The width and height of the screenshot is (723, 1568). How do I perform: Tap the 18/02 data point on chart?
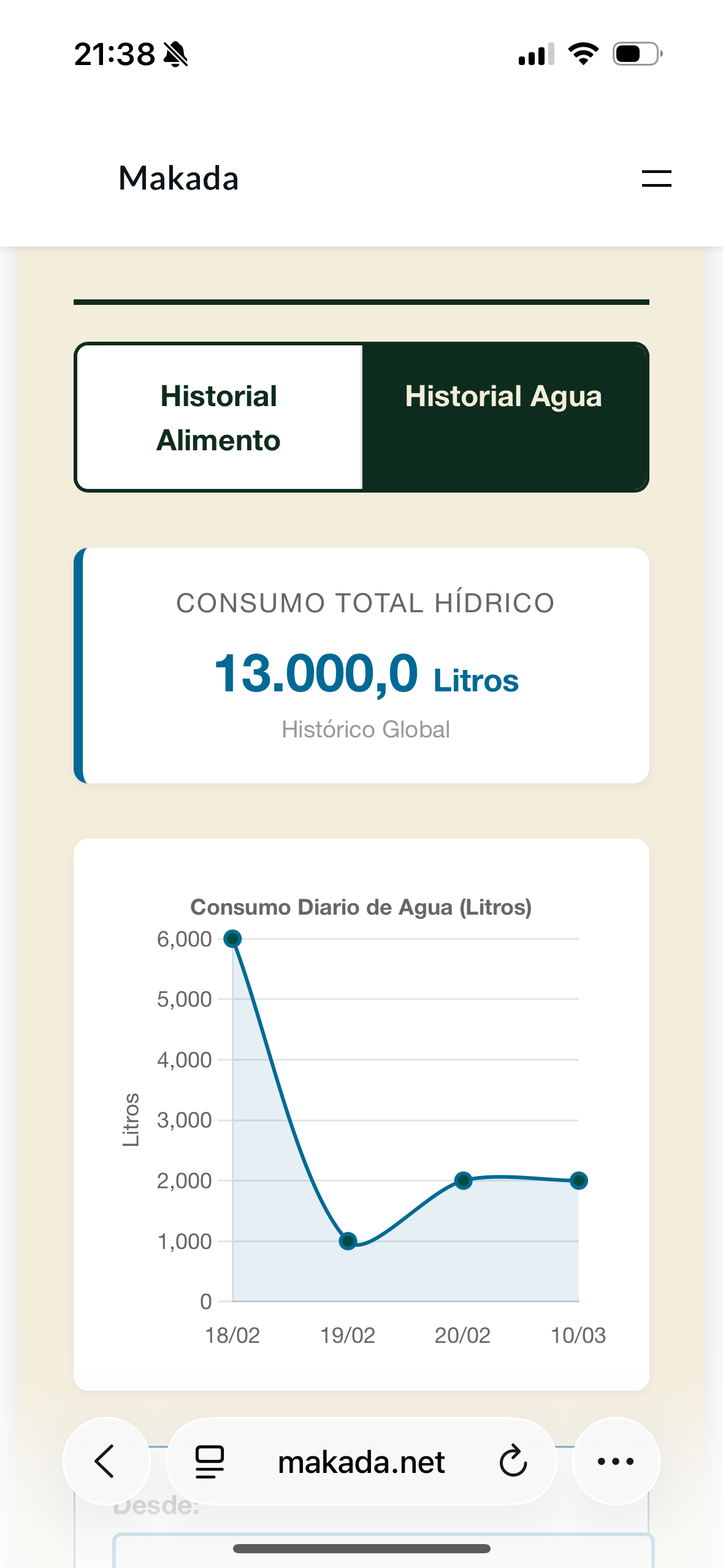pos(233,939)
